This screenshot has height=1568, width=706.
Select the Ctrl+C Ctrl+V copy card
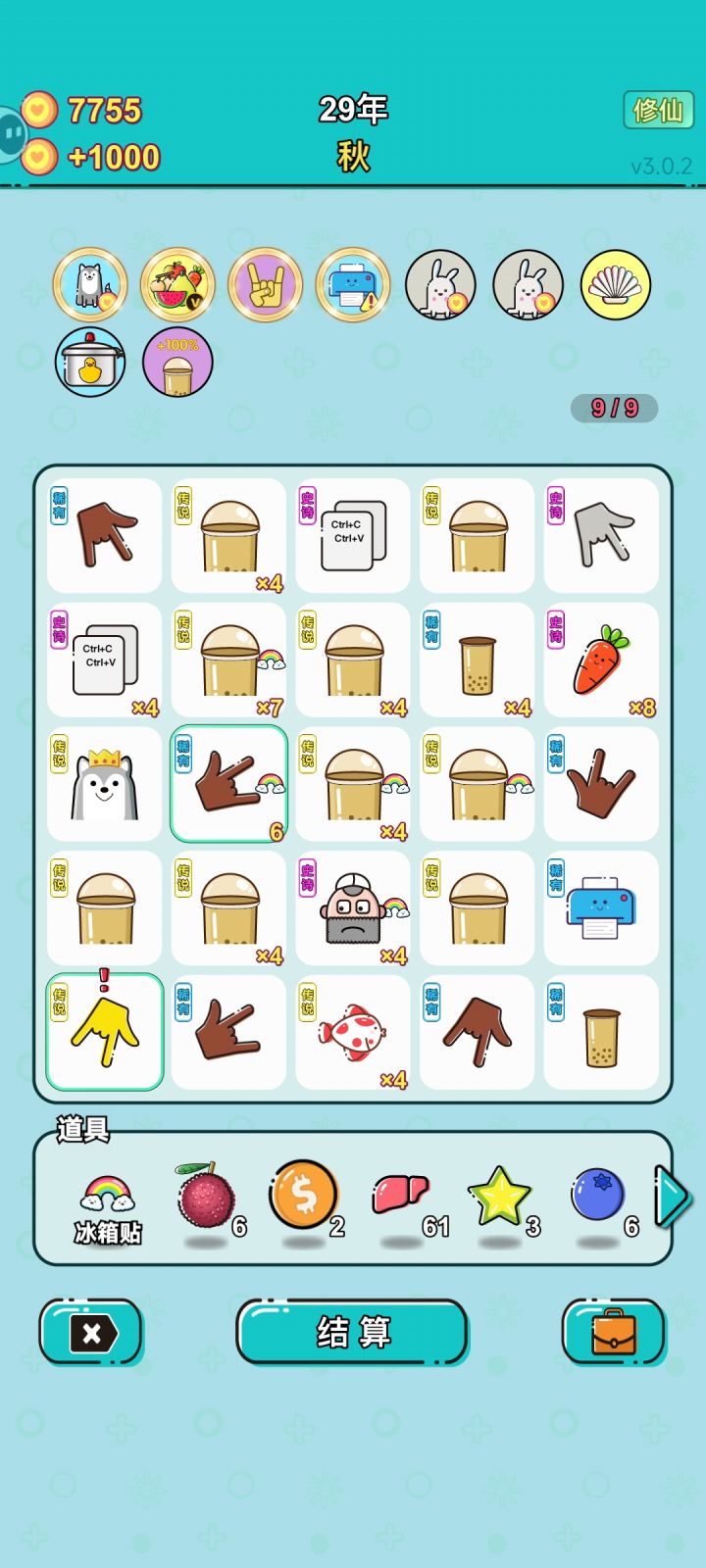[x=352, y=536]
